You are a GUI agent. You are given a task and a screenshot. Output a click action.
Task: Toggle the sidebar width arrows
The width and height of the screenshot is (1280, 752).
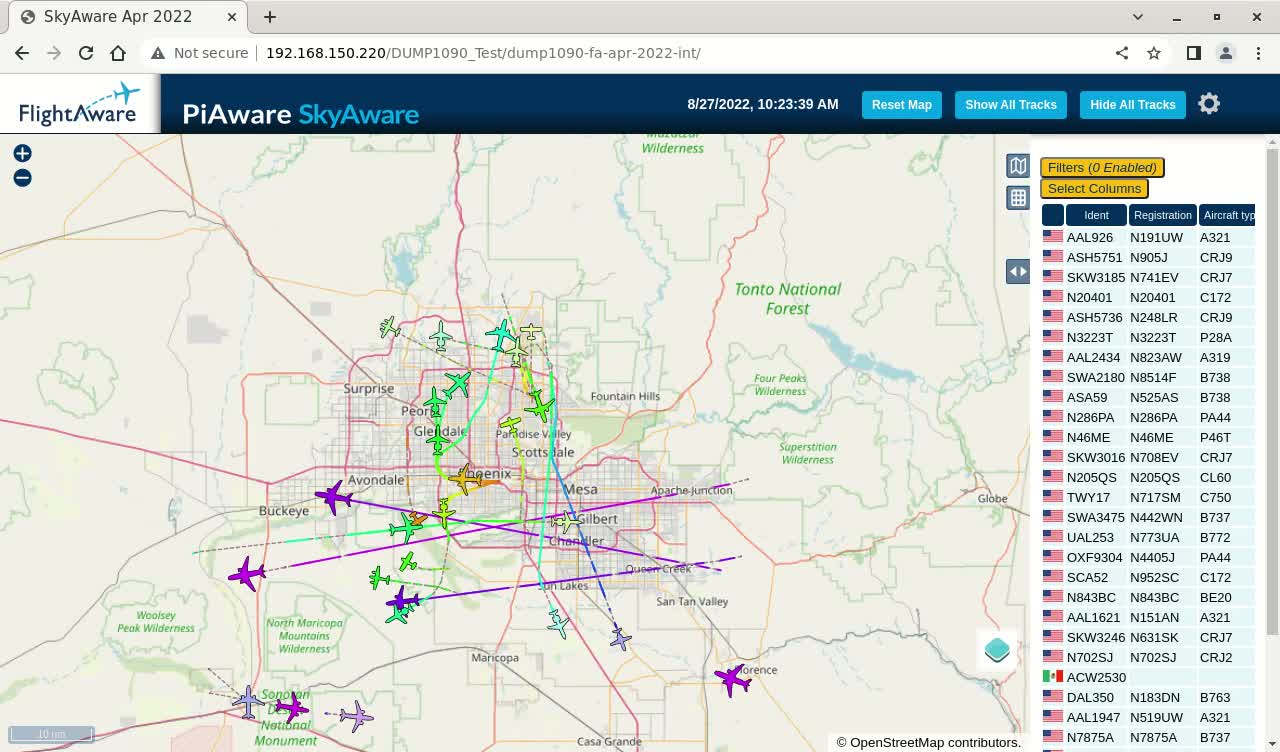click(x=1017, y=271)
